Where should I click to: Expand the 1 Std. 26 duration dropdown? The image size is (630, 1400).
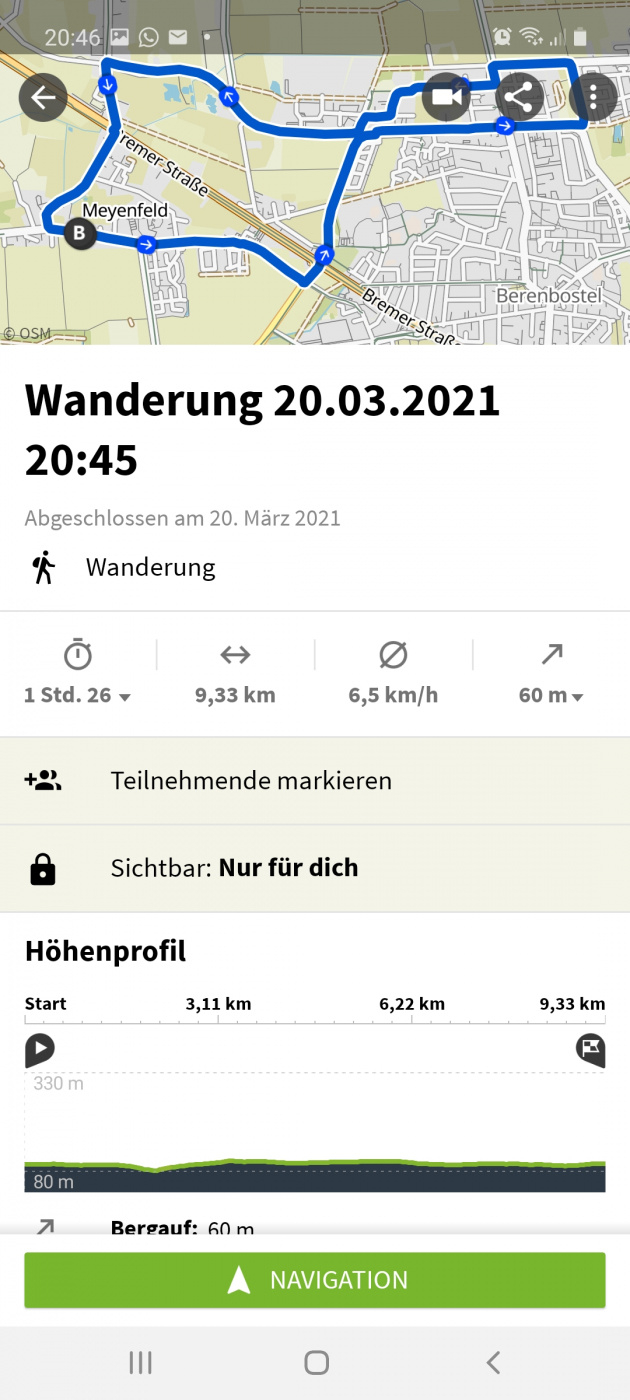click(x=78, y=695)
